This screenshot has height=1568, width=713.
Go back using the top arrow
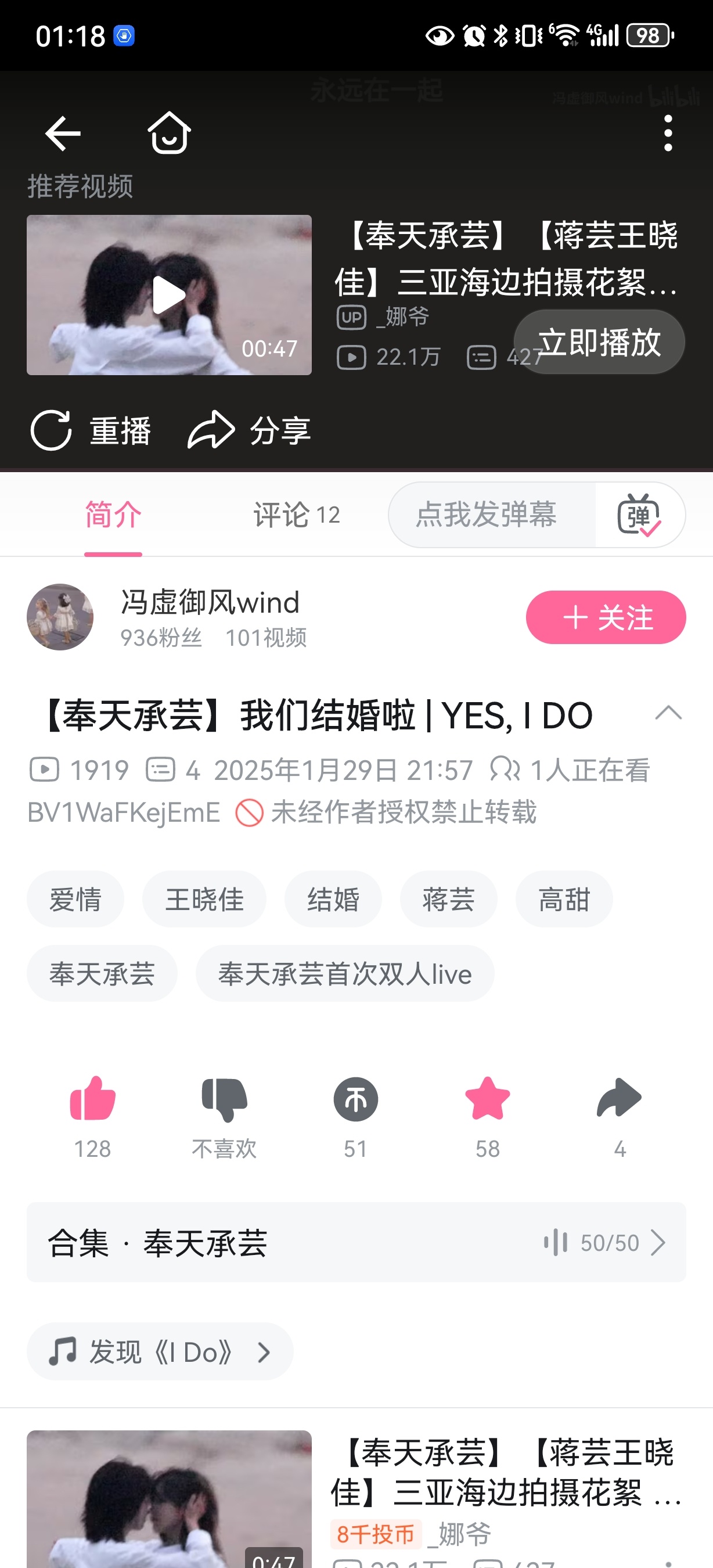[x=63, y=132]
